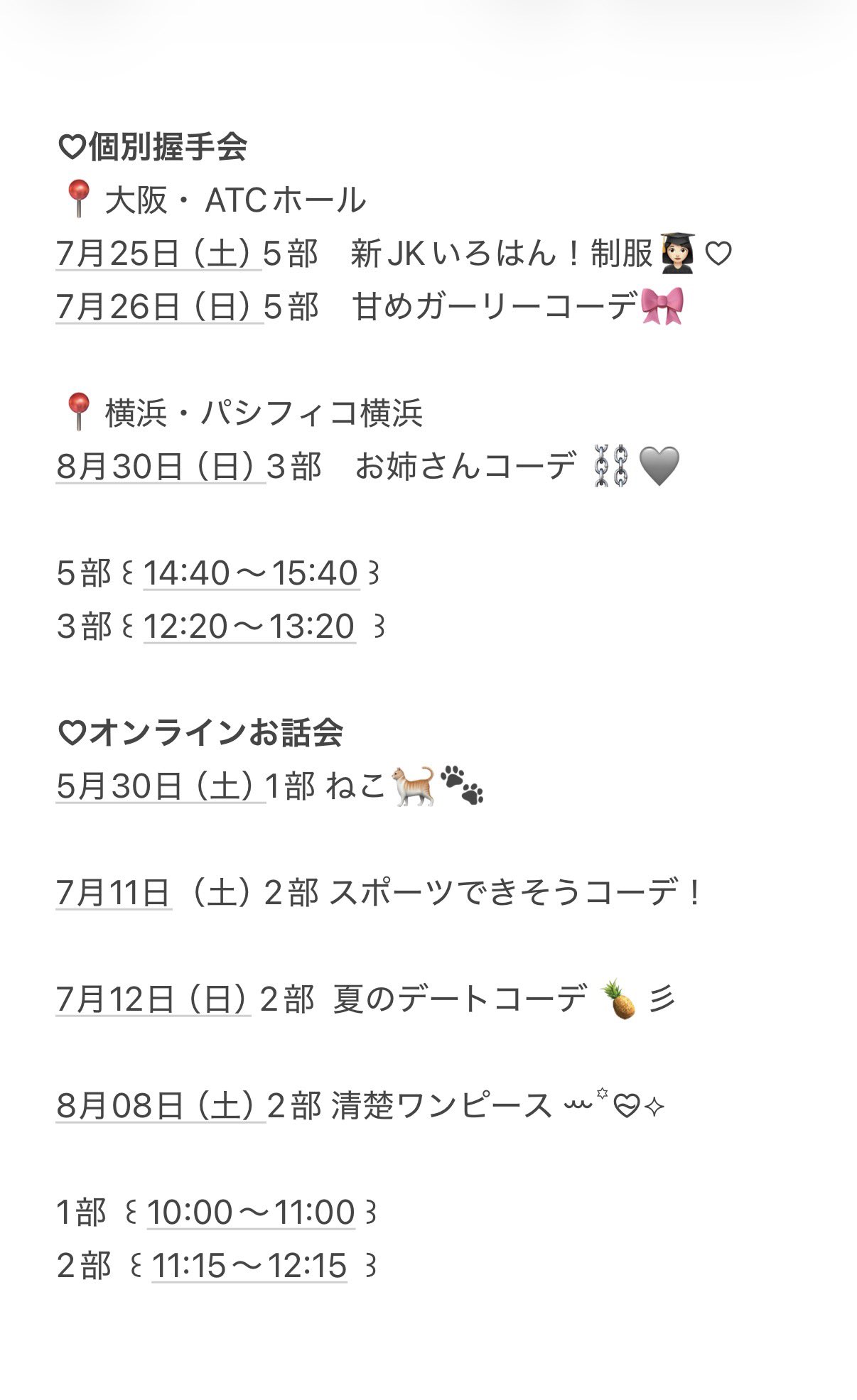
Task: Open the 12:20〜13:20 time link
Action: (249, 626)
